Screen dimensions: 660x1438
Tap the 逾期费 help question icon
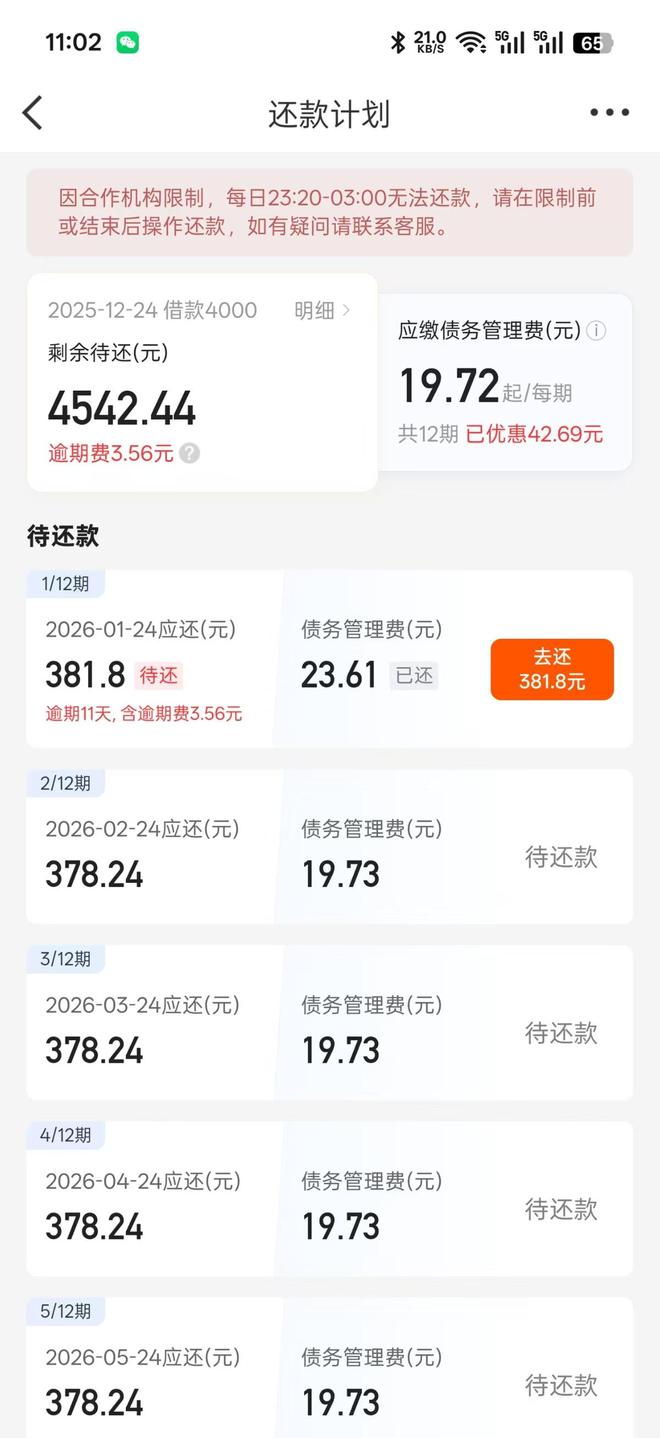pos(190,453)
